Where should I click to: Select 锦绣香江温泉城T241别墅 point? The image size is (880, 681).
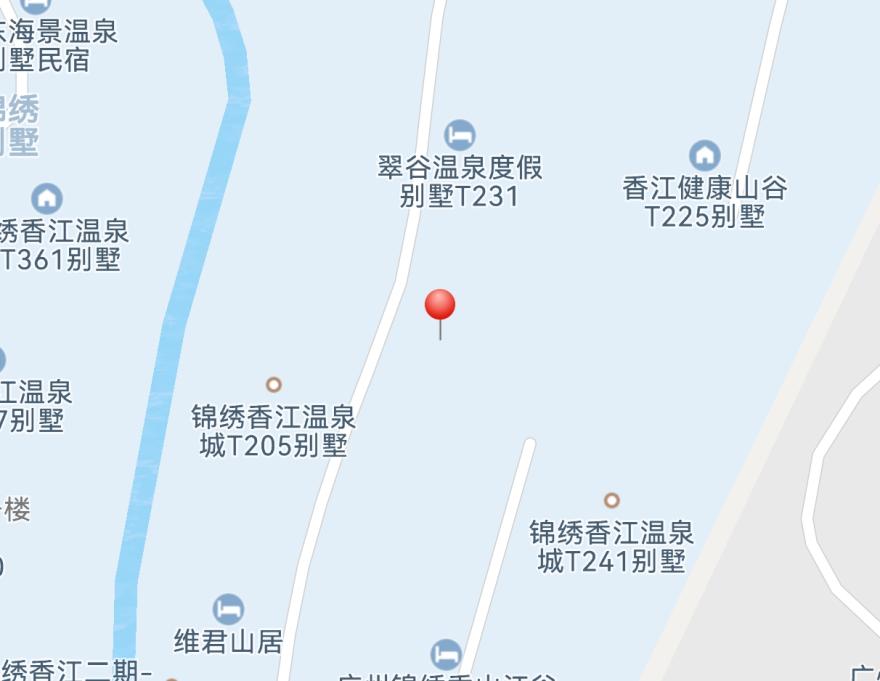tap(611, 500)
